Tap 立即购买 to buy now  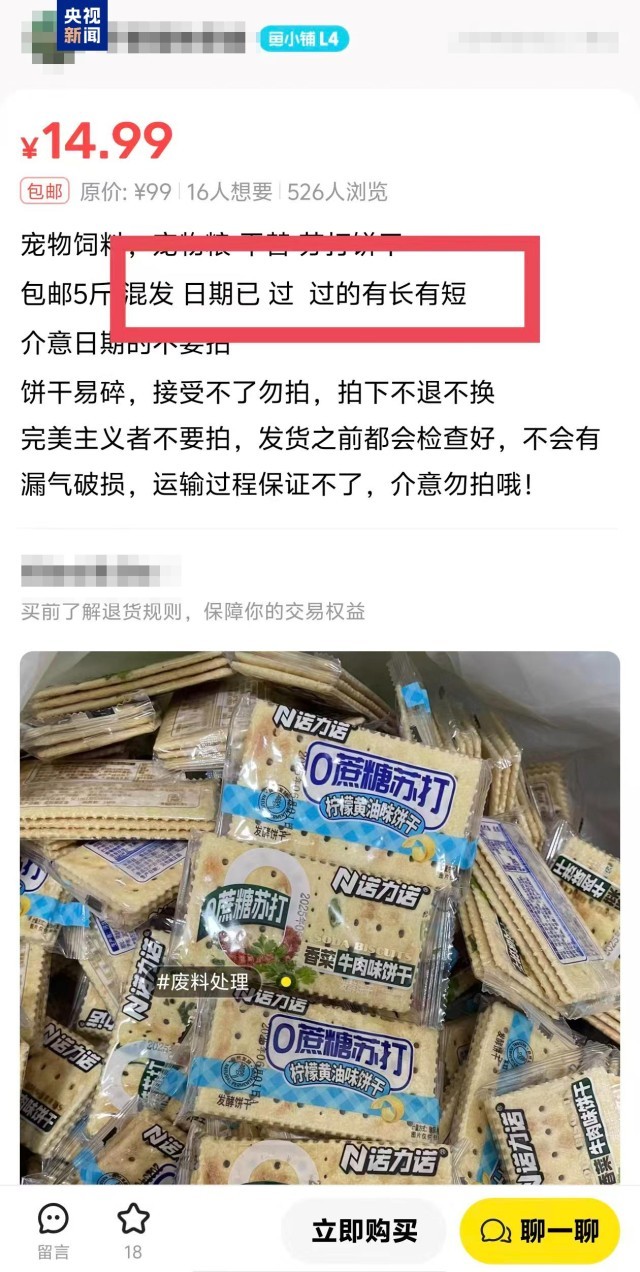pyautogui.click(x=364, y=1230)
